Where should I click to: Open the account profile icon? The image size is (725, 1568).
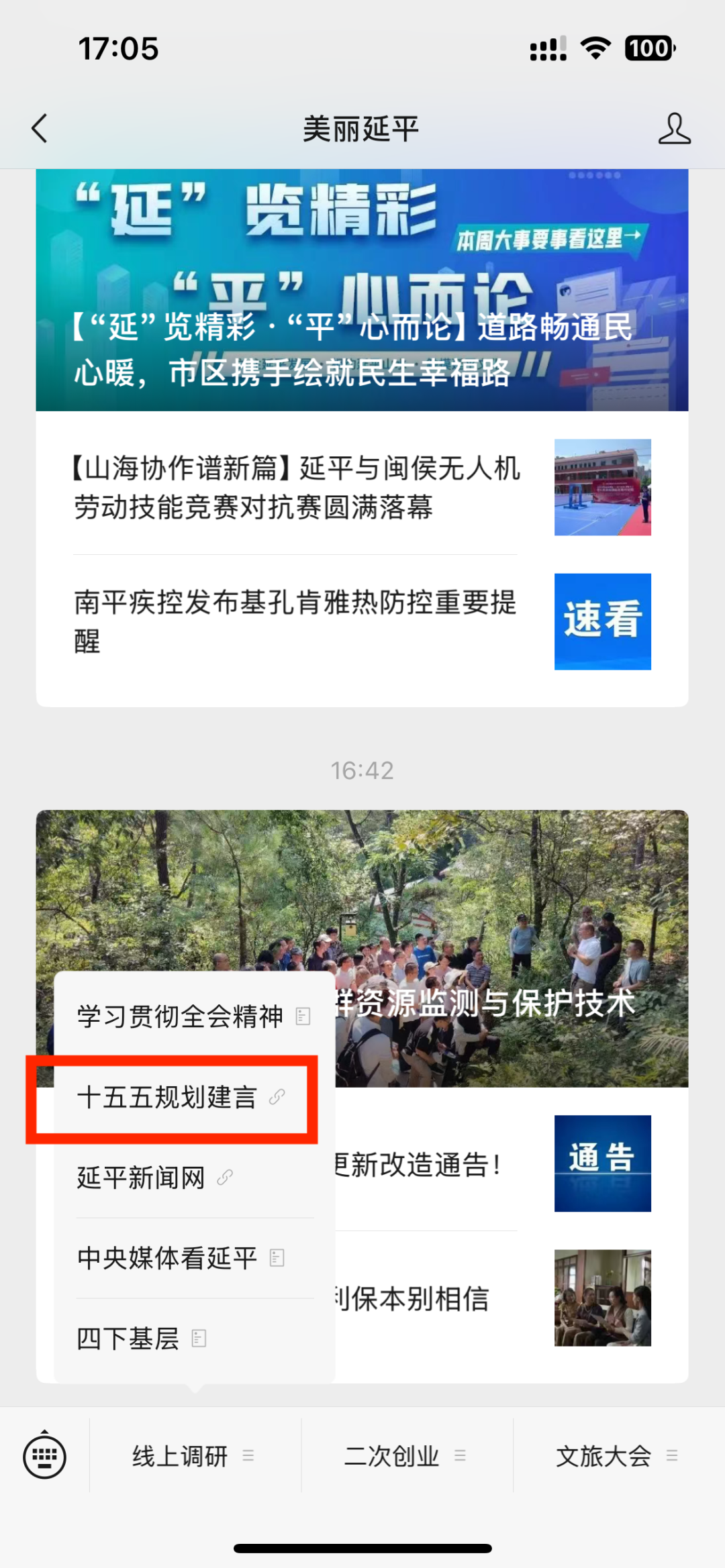point(673,128)
